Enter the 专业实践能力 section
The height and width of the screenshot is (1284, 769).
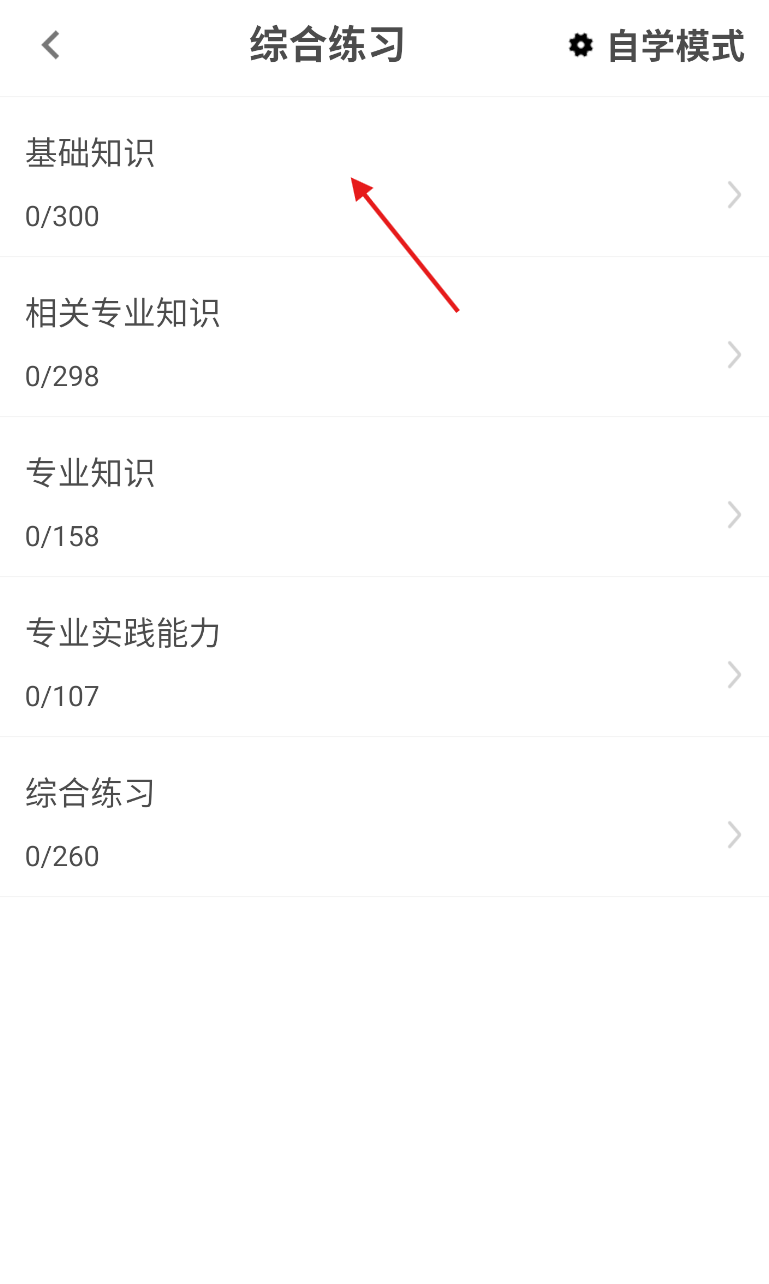[384, 657]
